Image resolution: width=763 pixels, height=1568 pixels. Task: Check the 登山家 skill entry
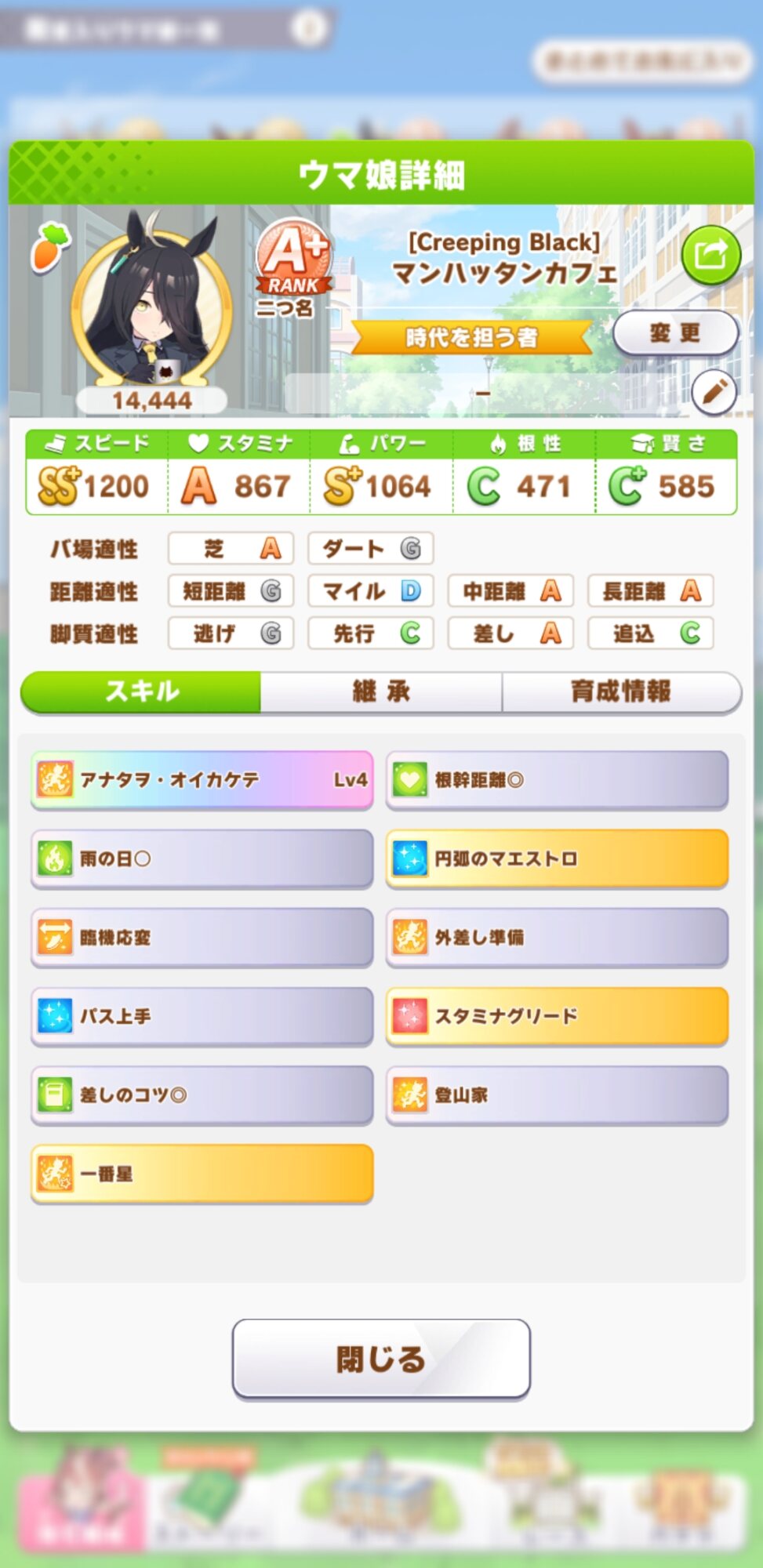pyautogui.click(x=557, y=1095)
